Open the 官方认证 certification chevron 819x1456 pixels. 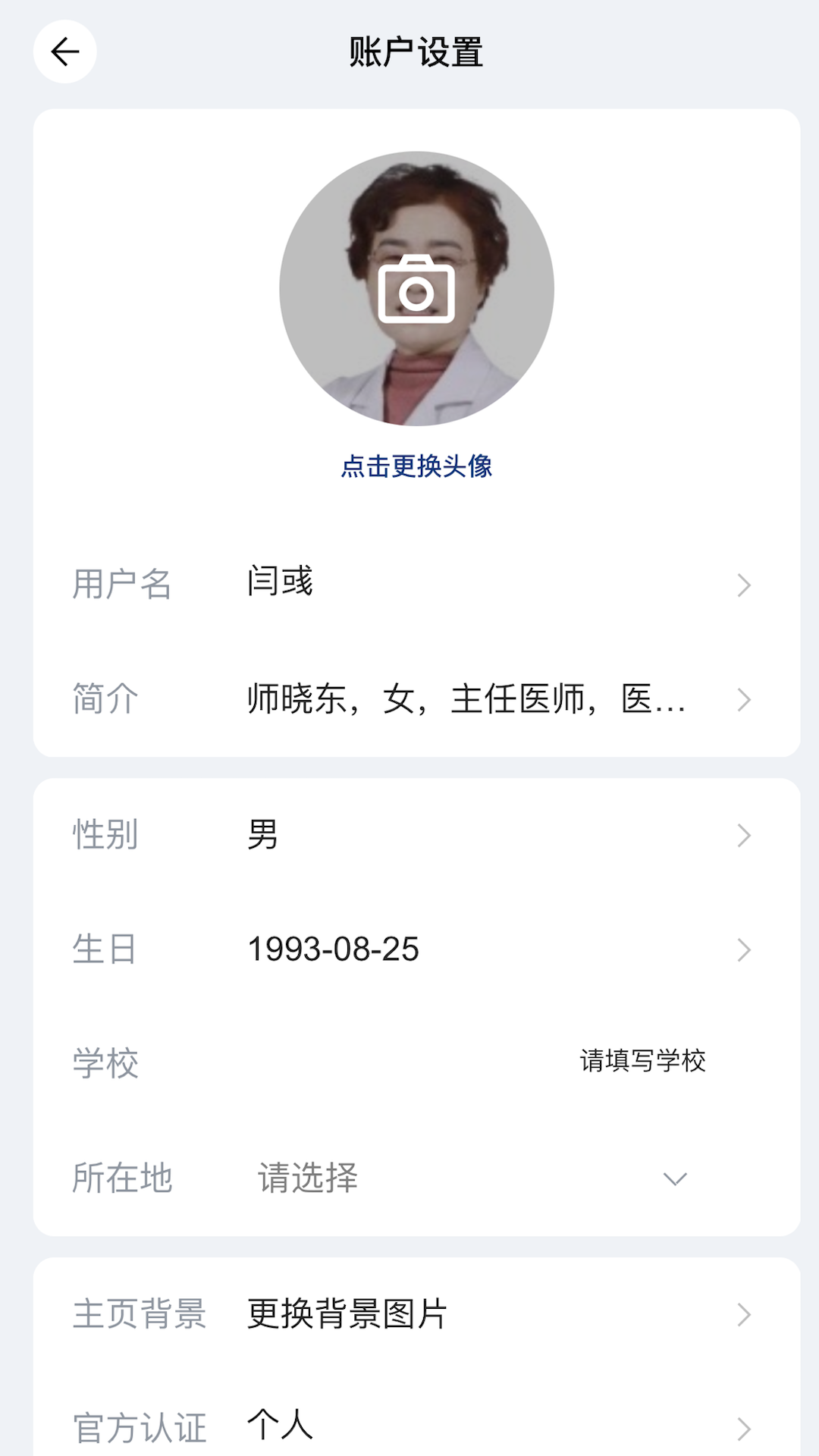744,1426
